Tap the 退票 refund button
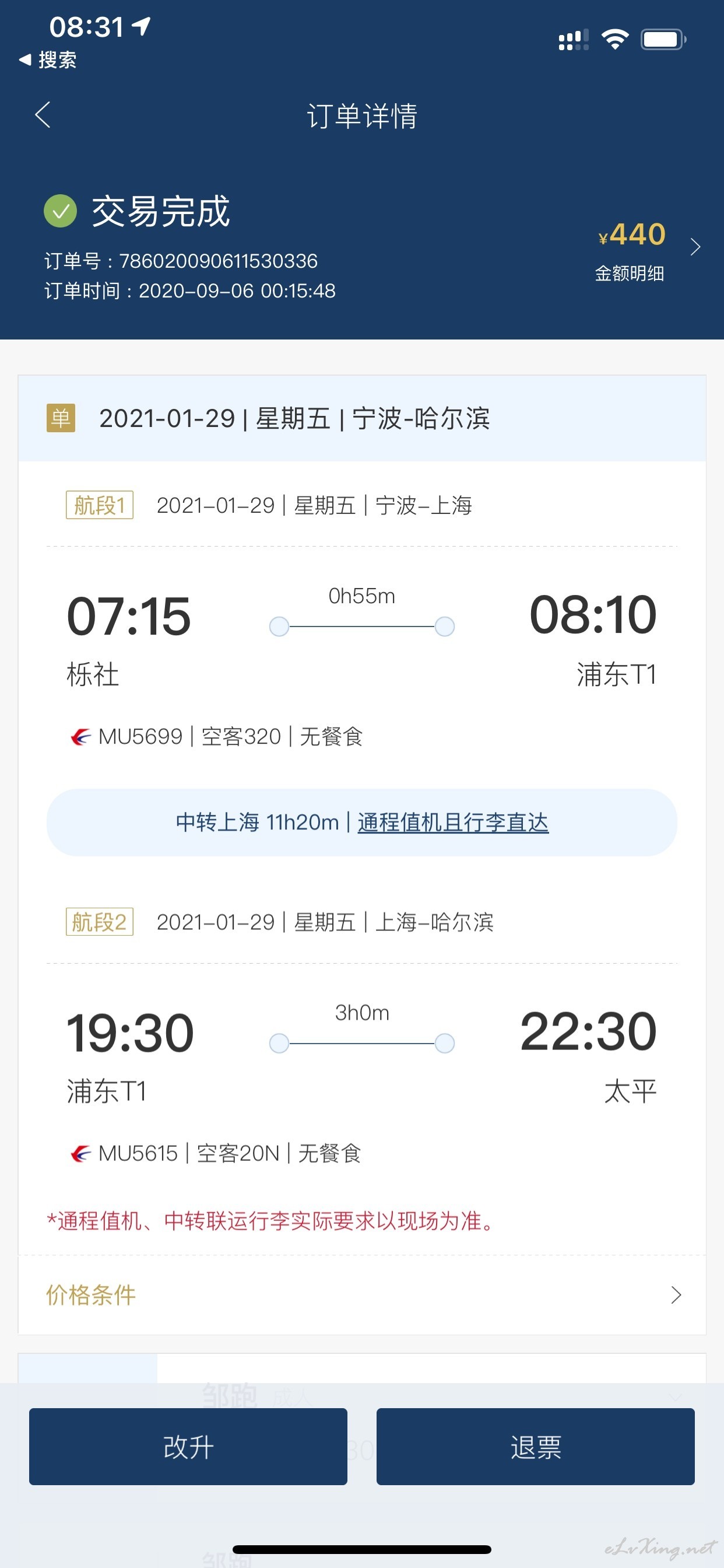The image size is (724, 1568). [x=535, y=1447]
